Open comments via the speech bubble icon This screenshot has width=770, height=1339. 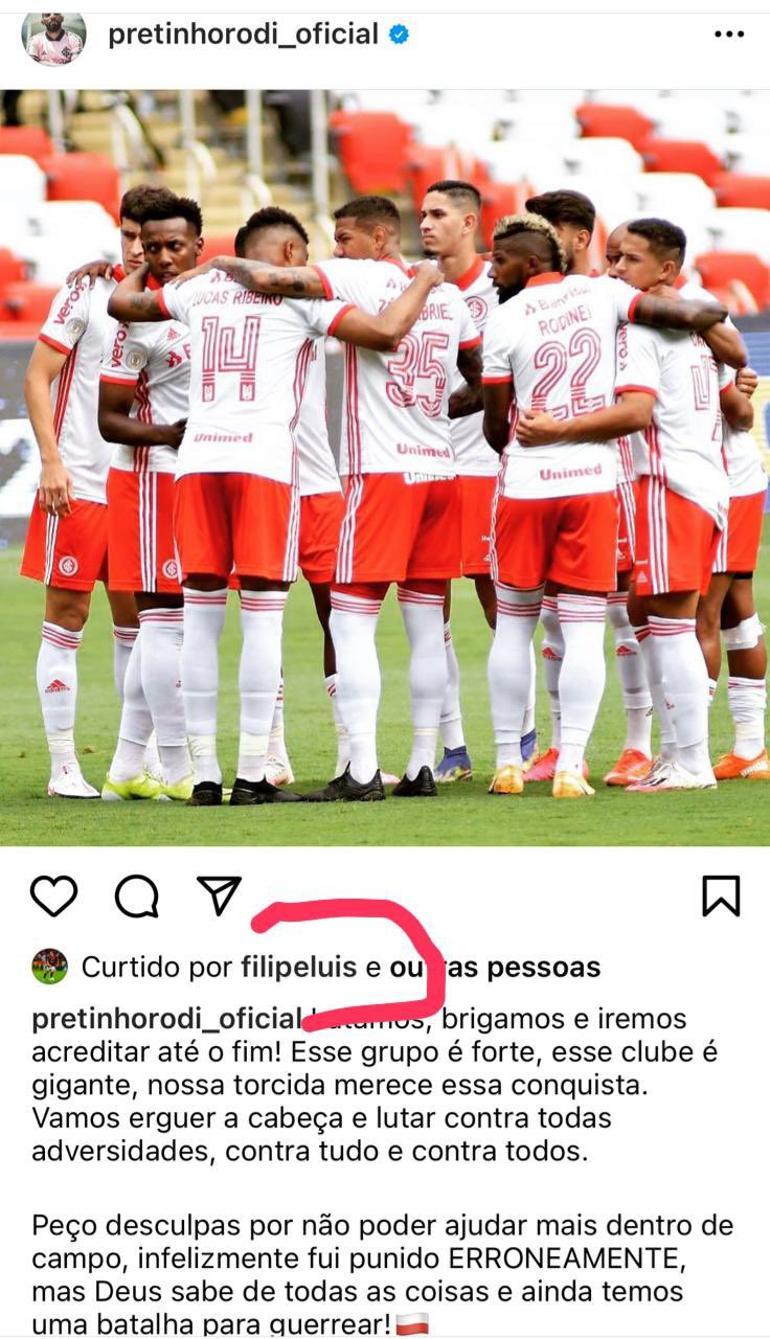pyautogui.click(x=137, y=896)
